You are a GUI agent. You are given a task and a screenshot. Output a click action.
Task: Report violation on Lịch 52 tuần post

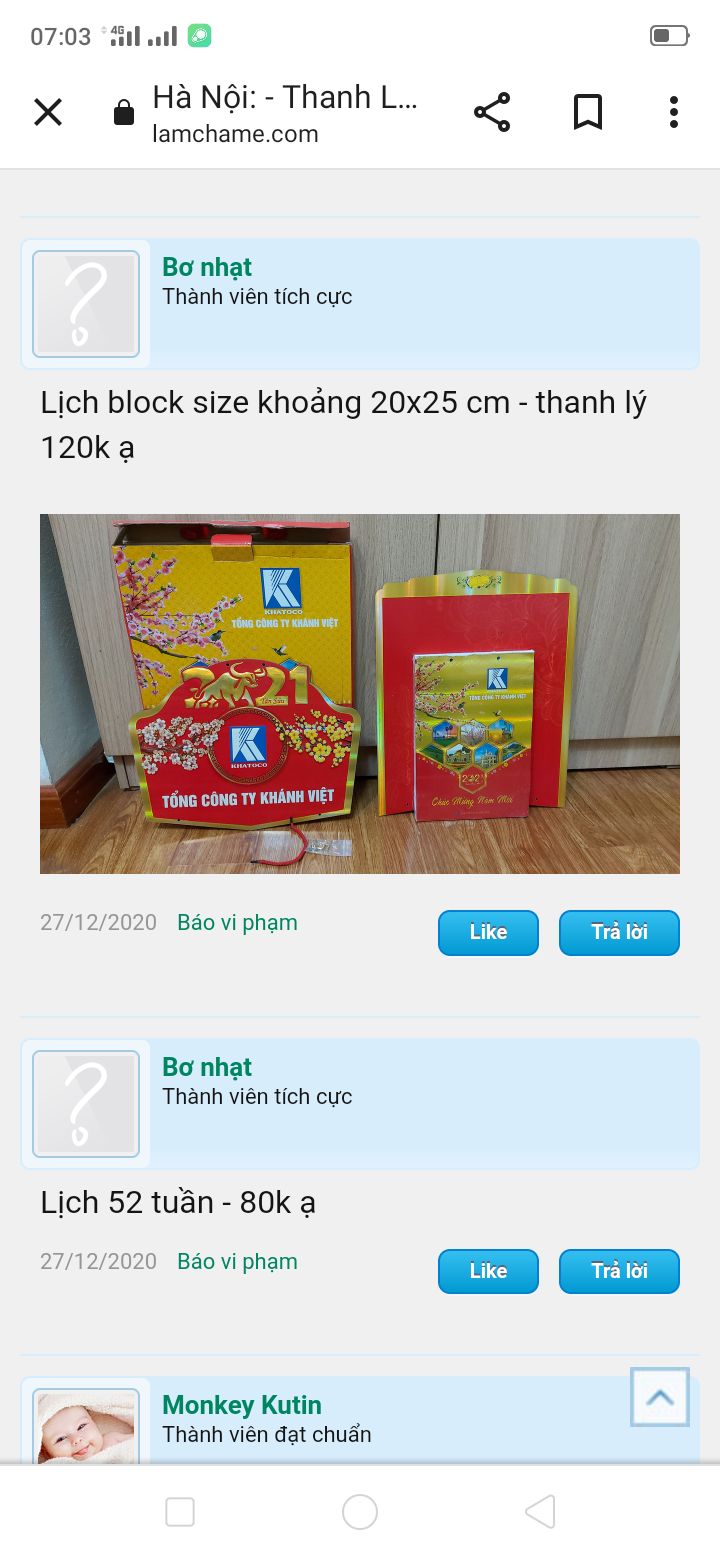pos(237,1261)
